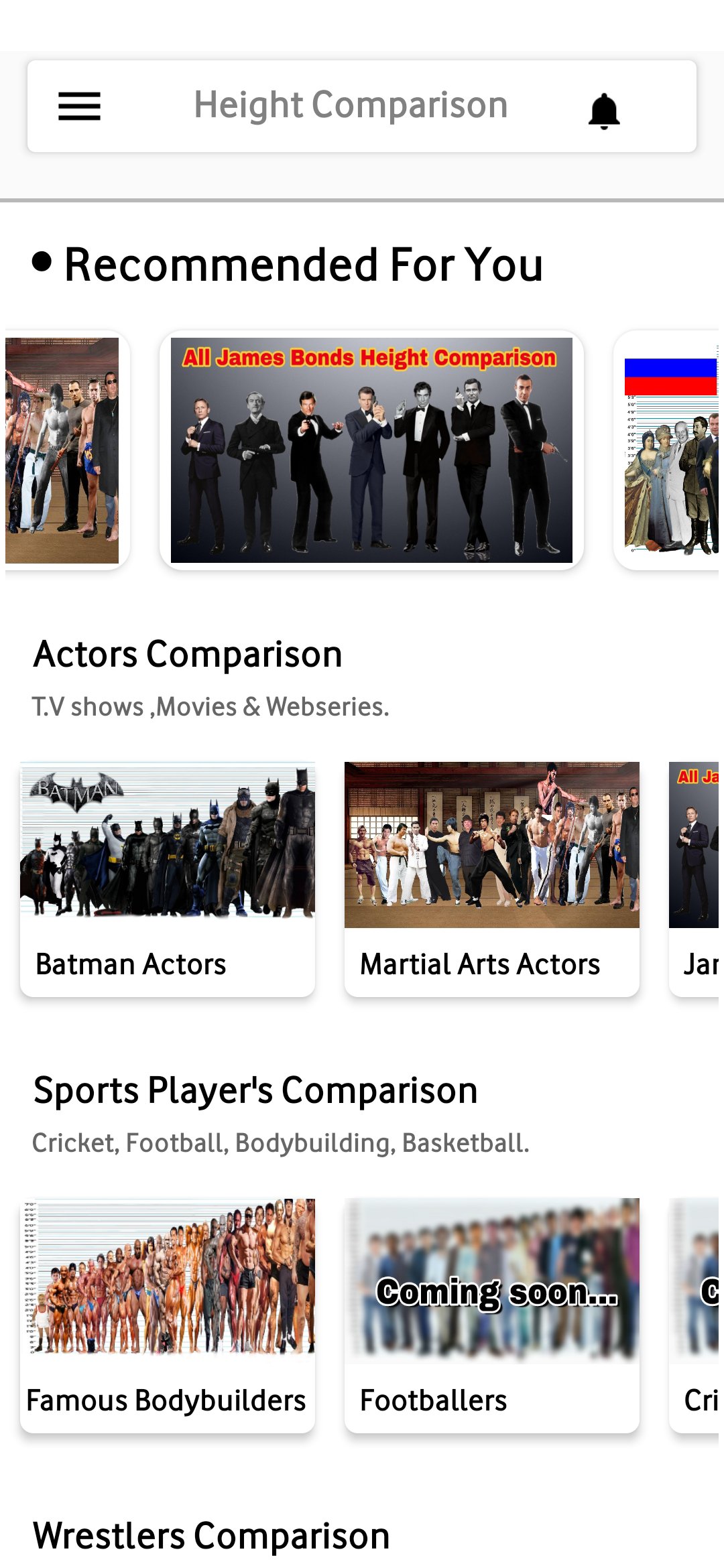
Task: Open the hamburger menu drawer
Action: pos(79,107)
